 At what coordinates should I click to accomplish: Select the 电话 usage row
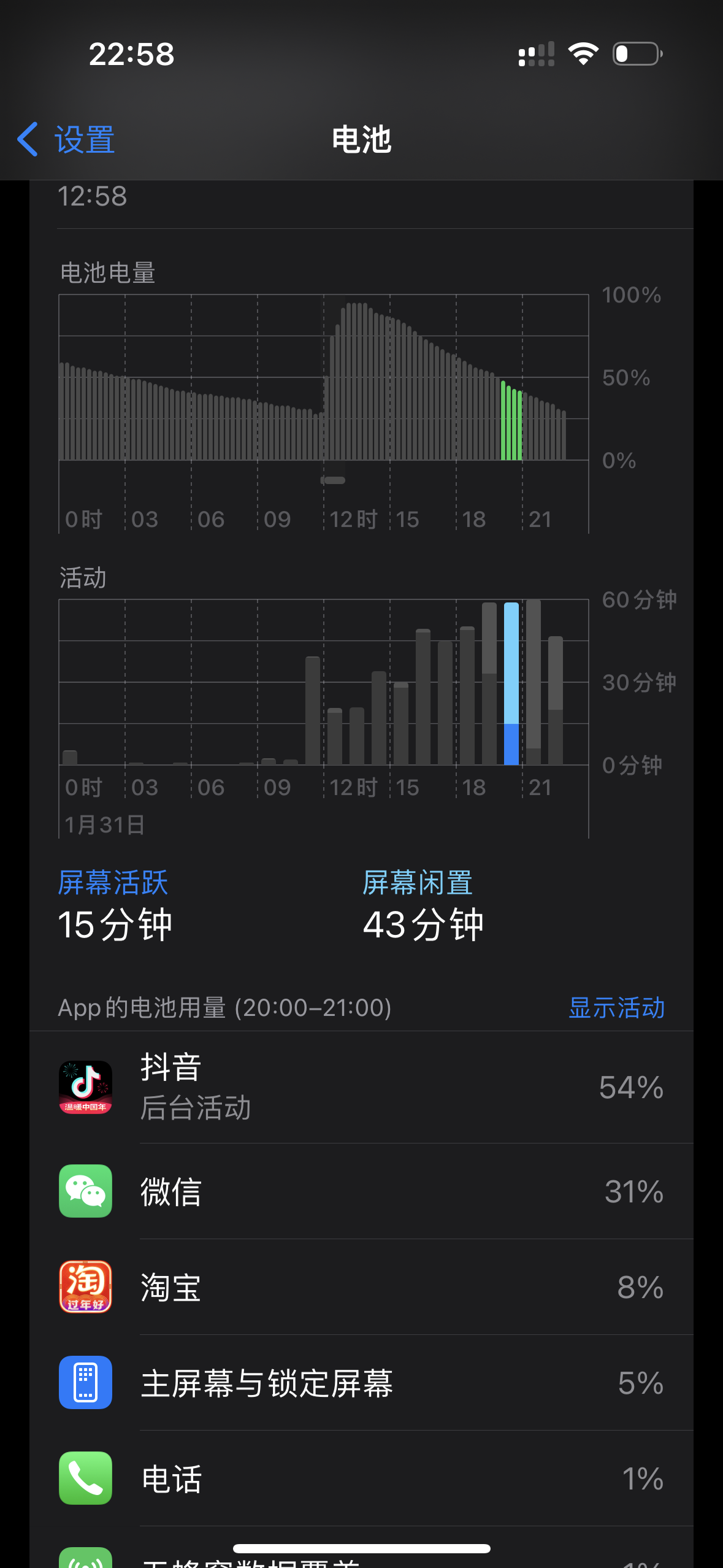361,1478
